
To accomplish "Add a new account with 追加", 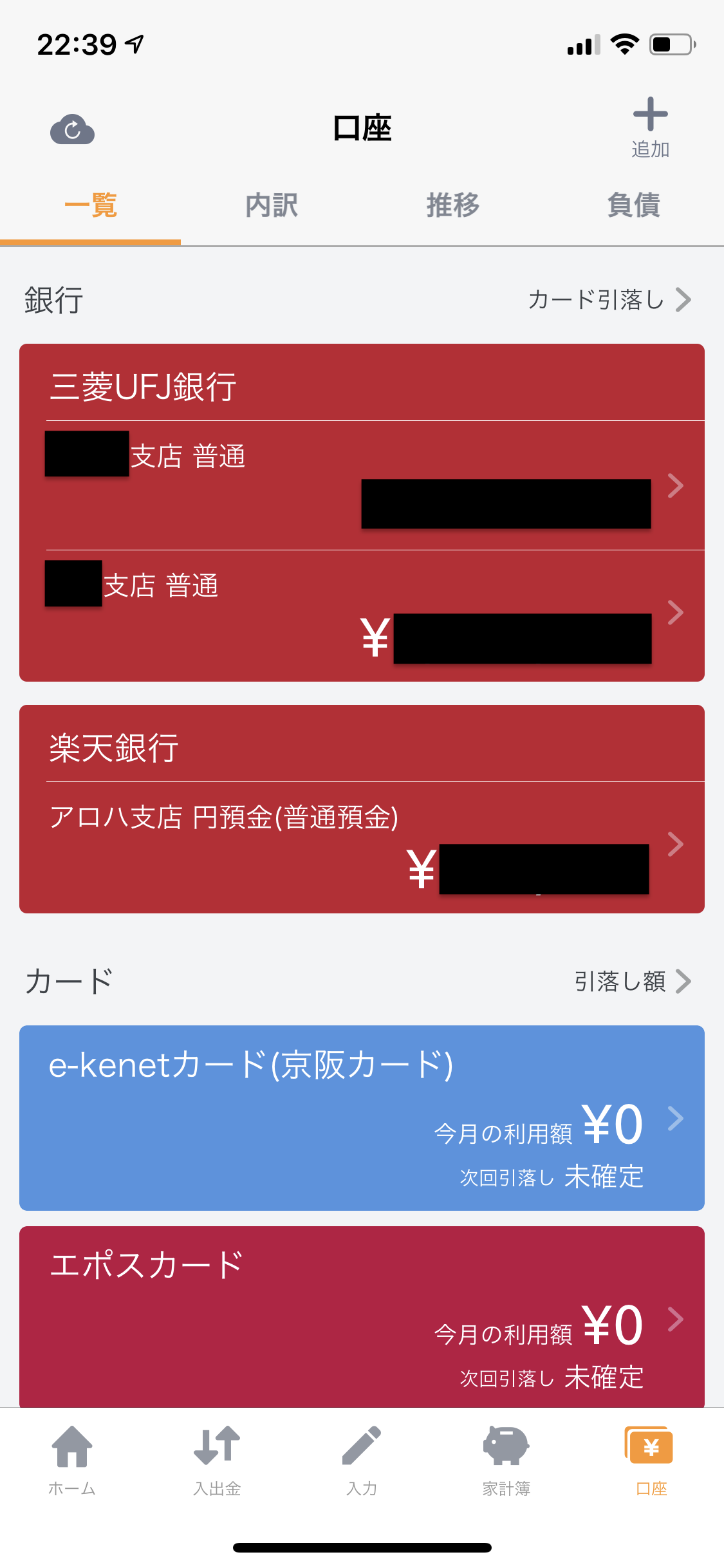I will [650, 127].
